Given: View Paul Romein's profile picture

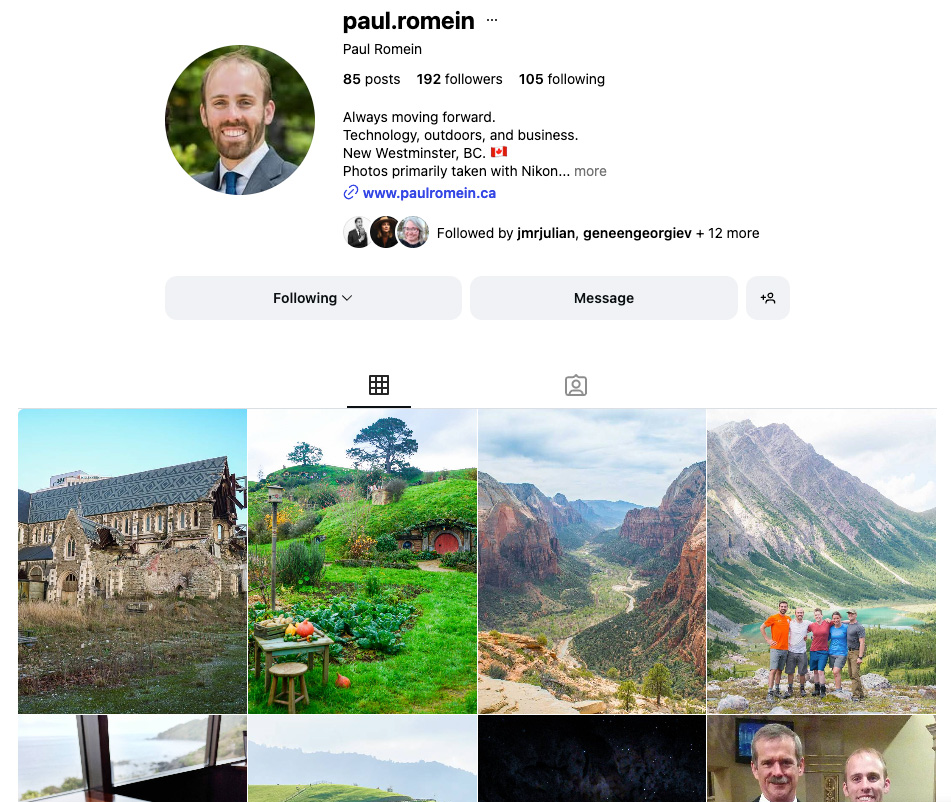Looking at the screenshot, I should pyautogui.click(x=240, y=120).
